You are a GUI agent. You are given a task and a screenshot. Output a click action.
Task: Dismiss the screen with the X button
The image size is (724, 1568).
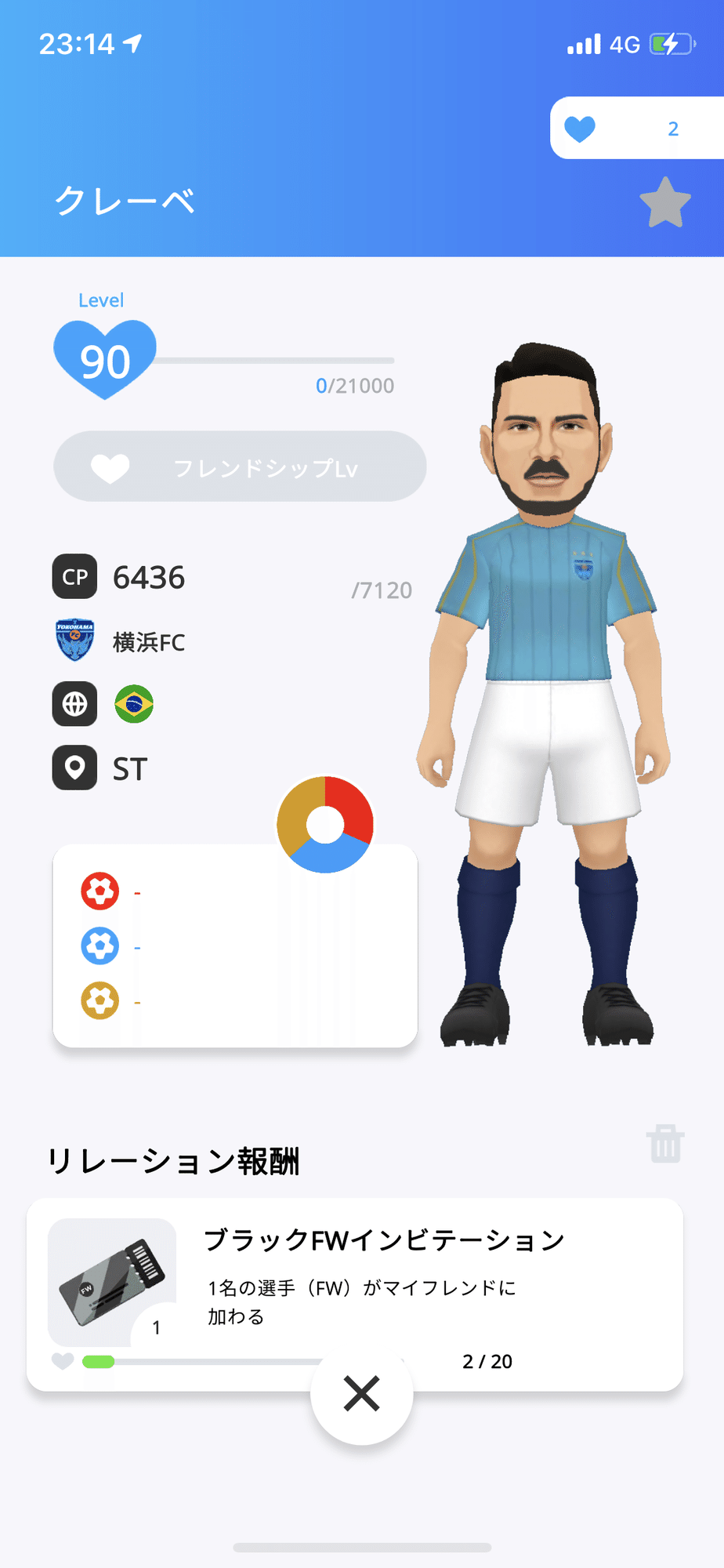click(x=360, y=1394)
